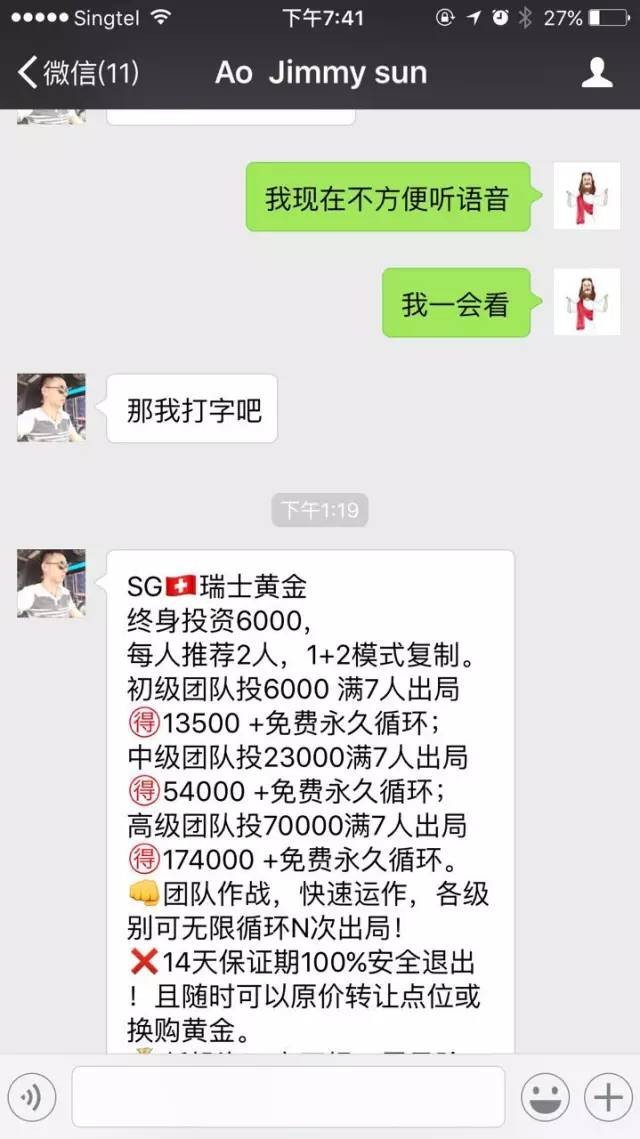Open the chat details profile icon

(x=597, y=73)
